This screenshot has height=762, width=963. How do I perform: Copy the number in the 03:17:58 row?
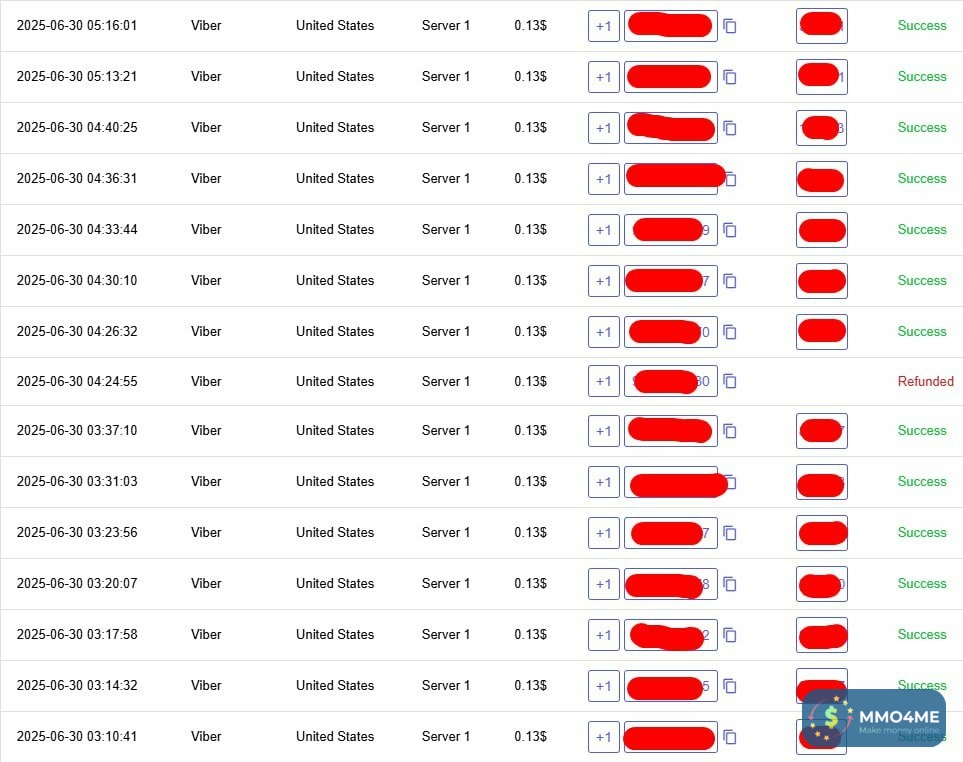(x=730, y=635)
